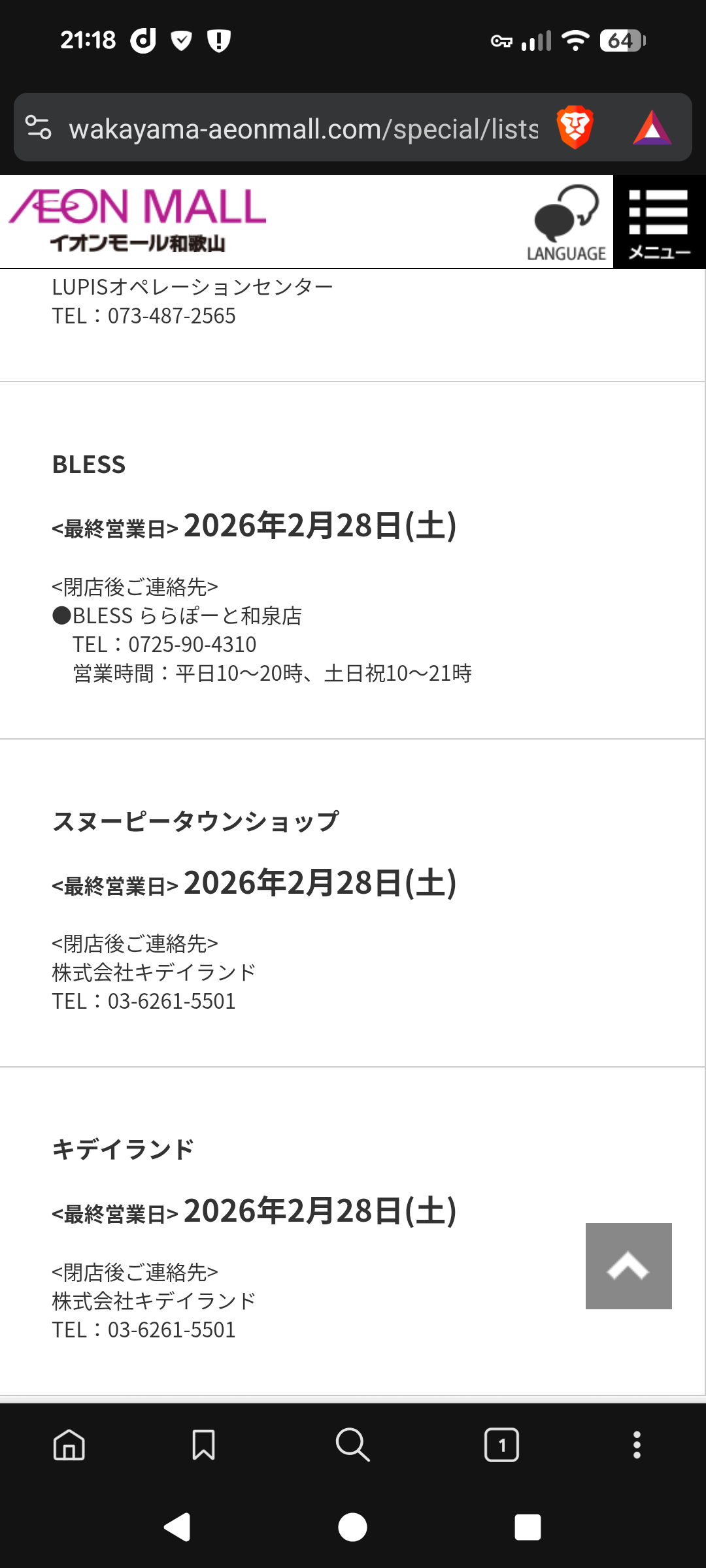Go to the AEON MALL Wakayama homepage logo

pos(138,221)
